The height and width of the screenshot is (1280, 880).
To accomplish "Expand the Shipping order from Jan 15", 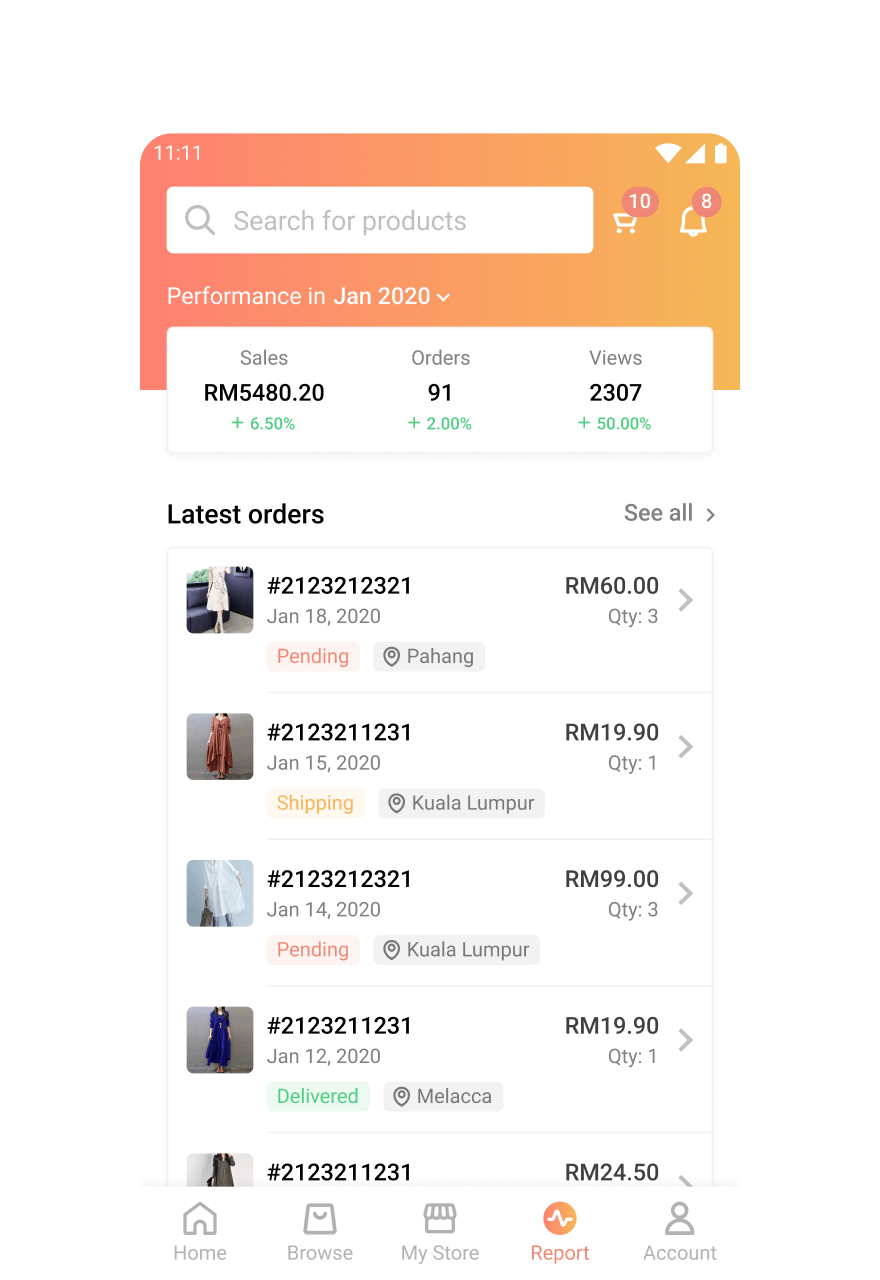I will pyautogui.click(x=686, y=746).
